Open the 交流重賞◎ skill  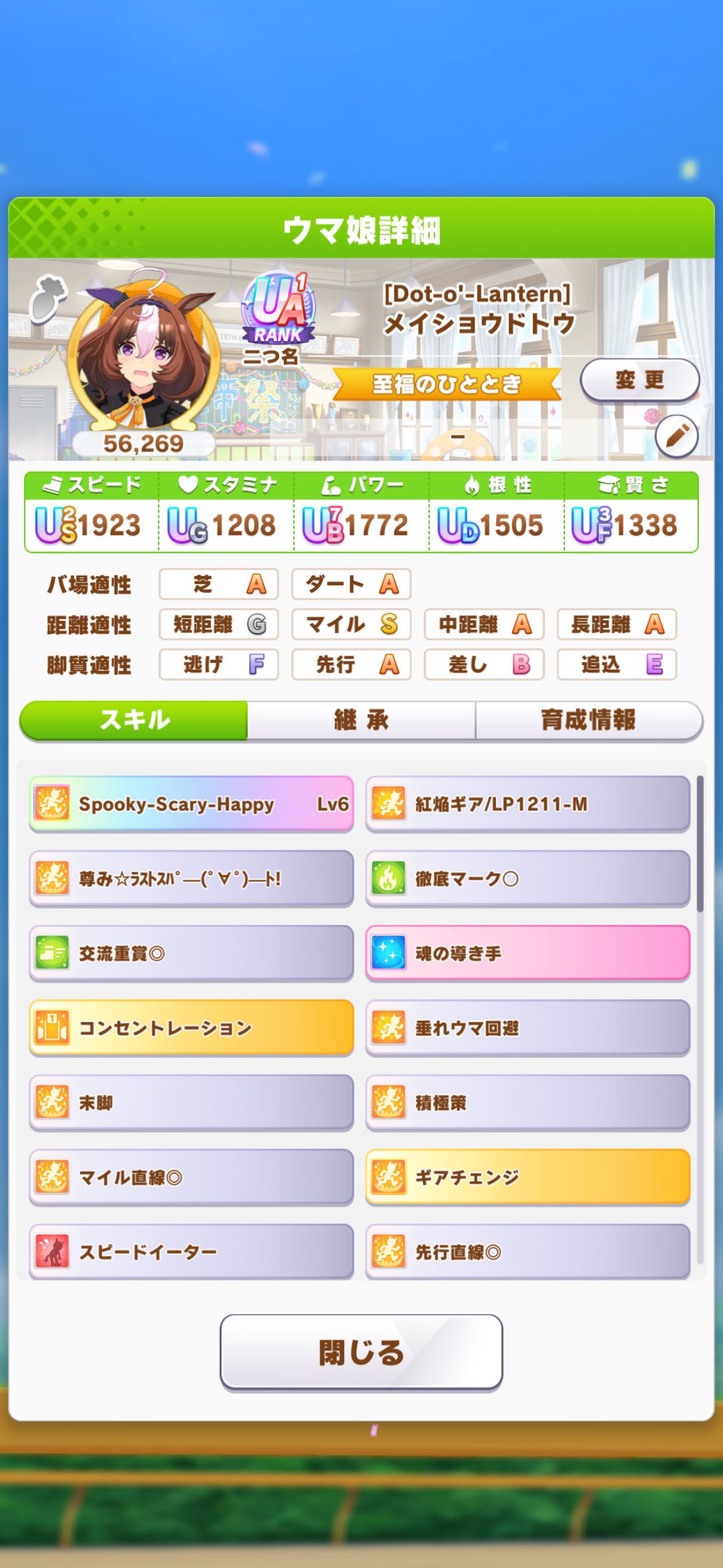191,953
